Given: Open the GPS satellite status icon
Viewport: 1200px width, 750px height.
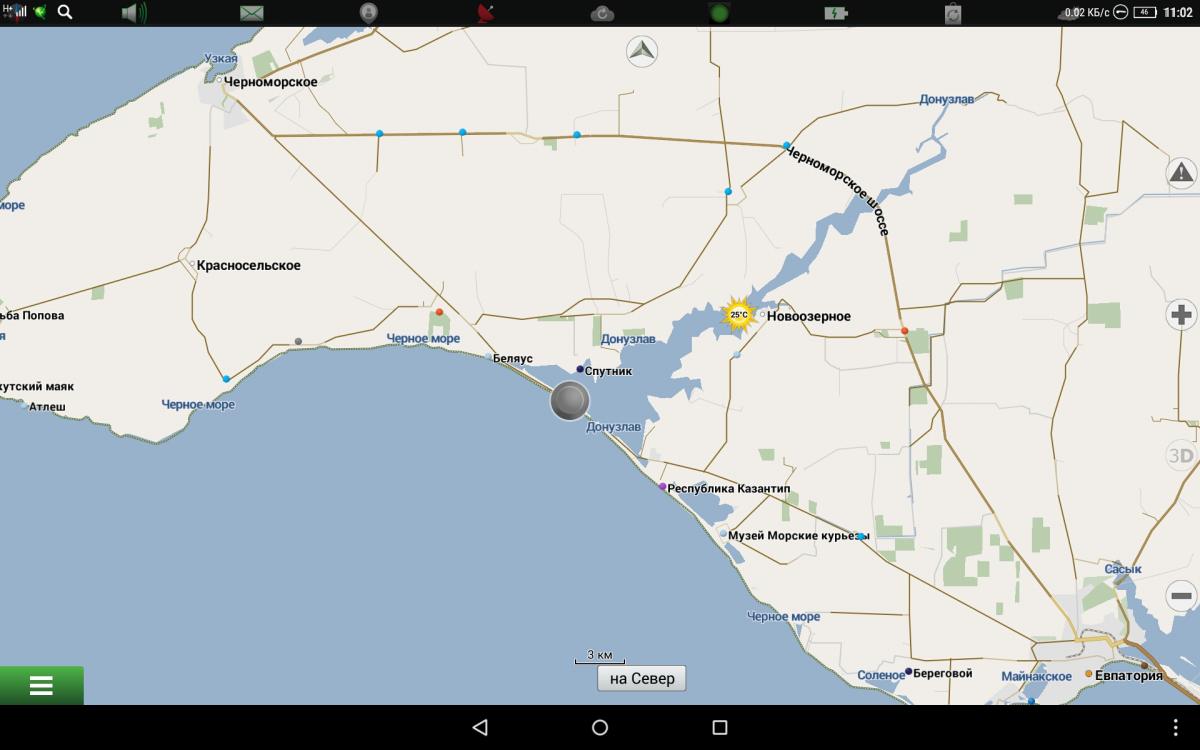Looking at the screenshot, I should pyautogui.click(x=486, y=13).
